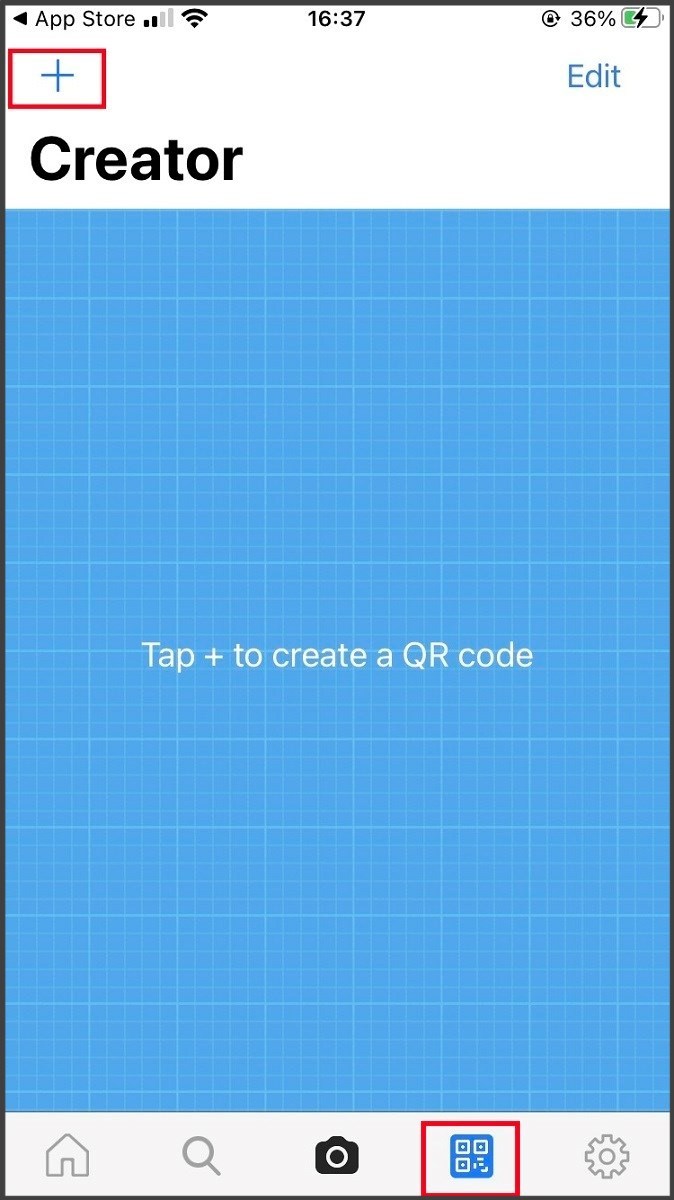Tap the plus icon to create a QR code

click(58, 76)
